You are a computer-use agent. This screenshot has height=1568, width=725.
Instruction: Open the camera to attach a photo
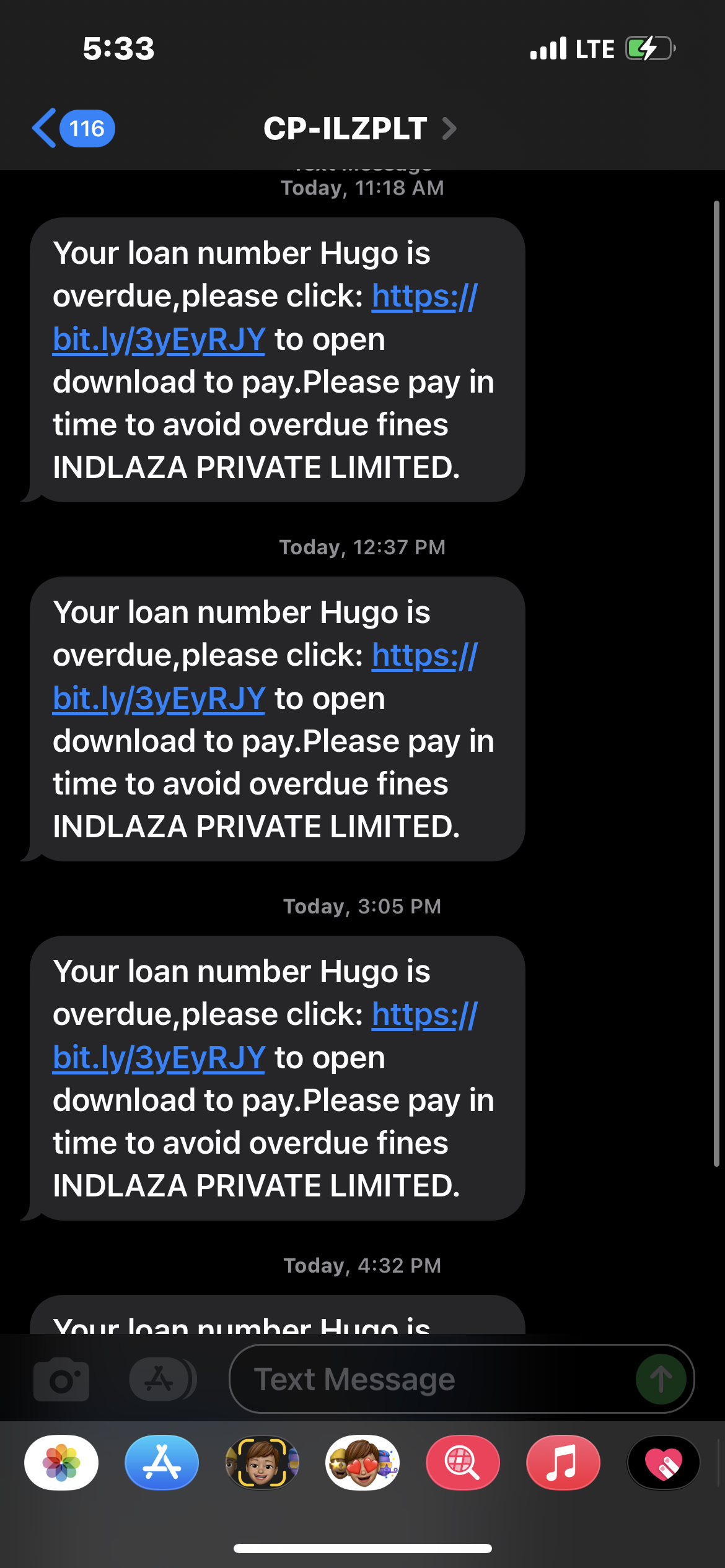tap(61, 1380)
